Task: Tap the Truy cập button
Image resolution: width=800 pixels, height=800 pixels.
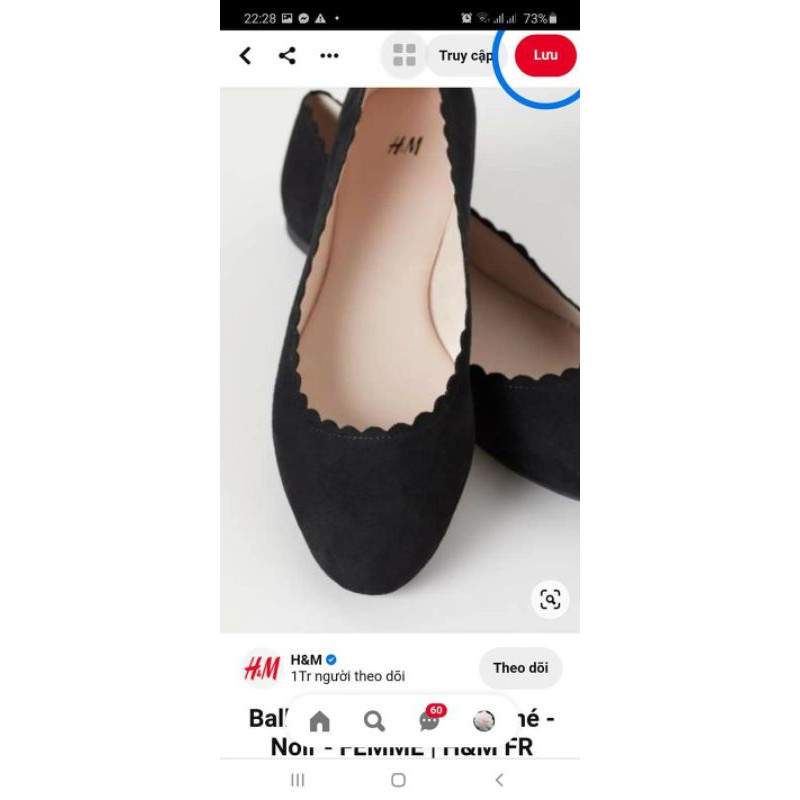Action: 466,56
